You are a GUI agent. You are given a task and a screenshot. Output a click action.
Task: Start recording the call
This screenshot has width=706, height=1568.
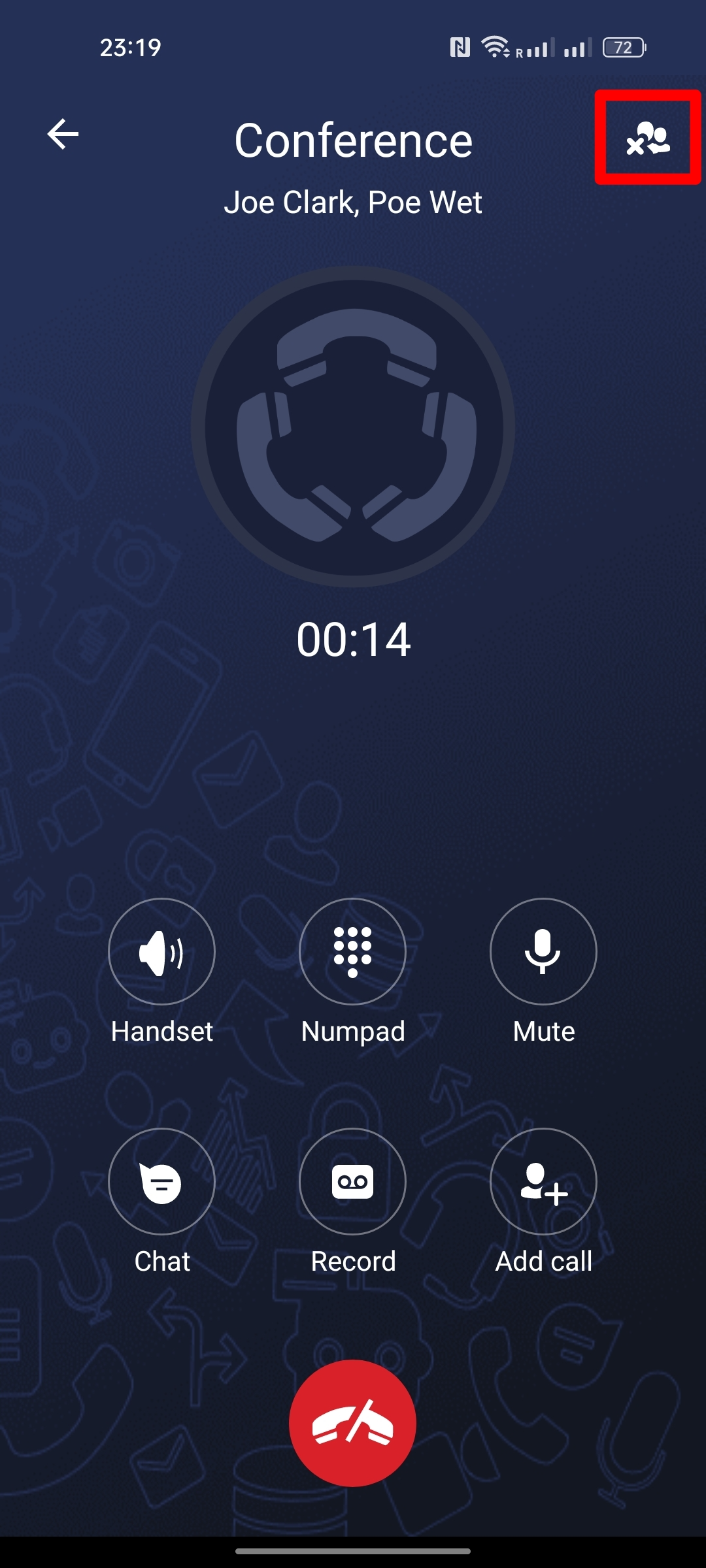pos(352,1181)
